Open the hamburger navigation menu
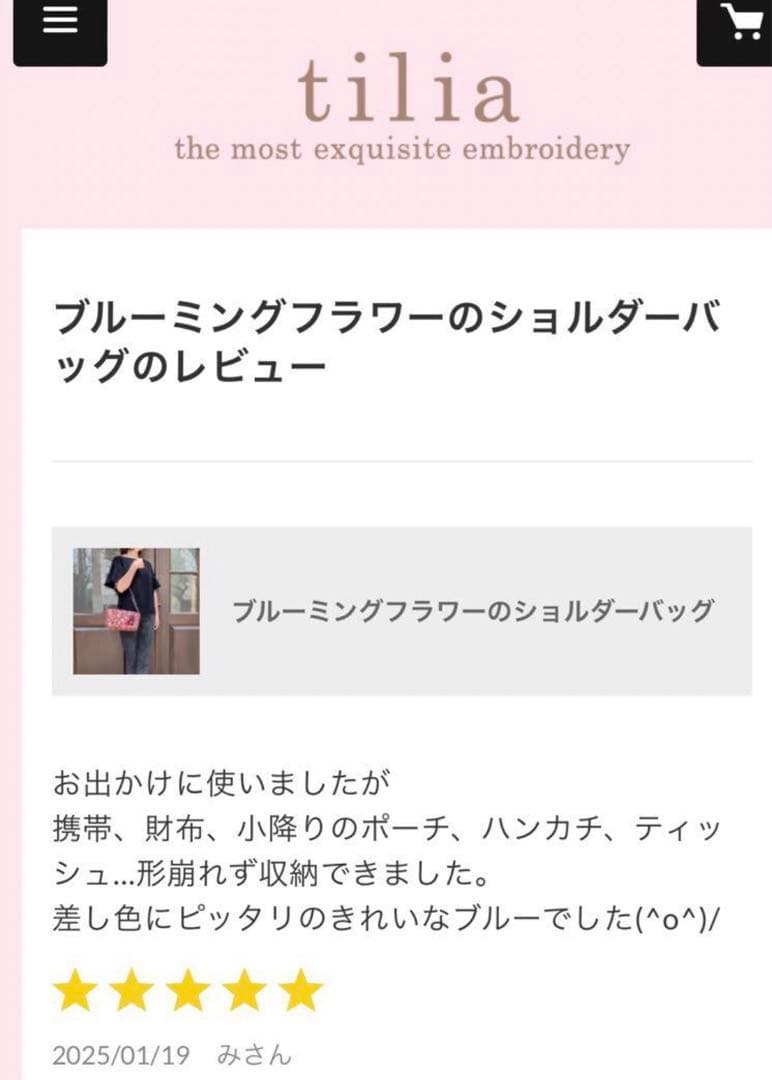Viewport: 772px width, 1080px height. pos(57,27)
